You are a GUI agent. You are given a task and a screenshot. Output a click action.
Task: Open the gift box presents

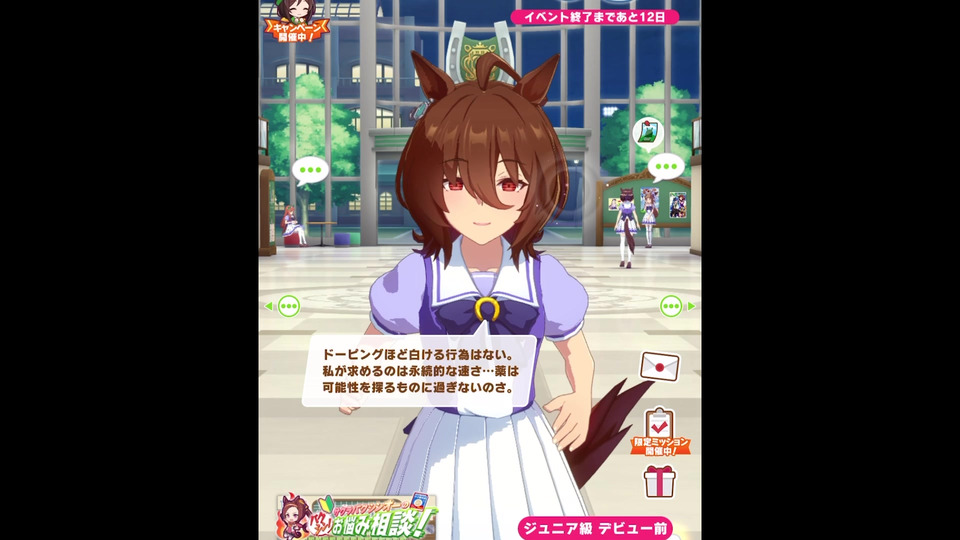(660, 482)
